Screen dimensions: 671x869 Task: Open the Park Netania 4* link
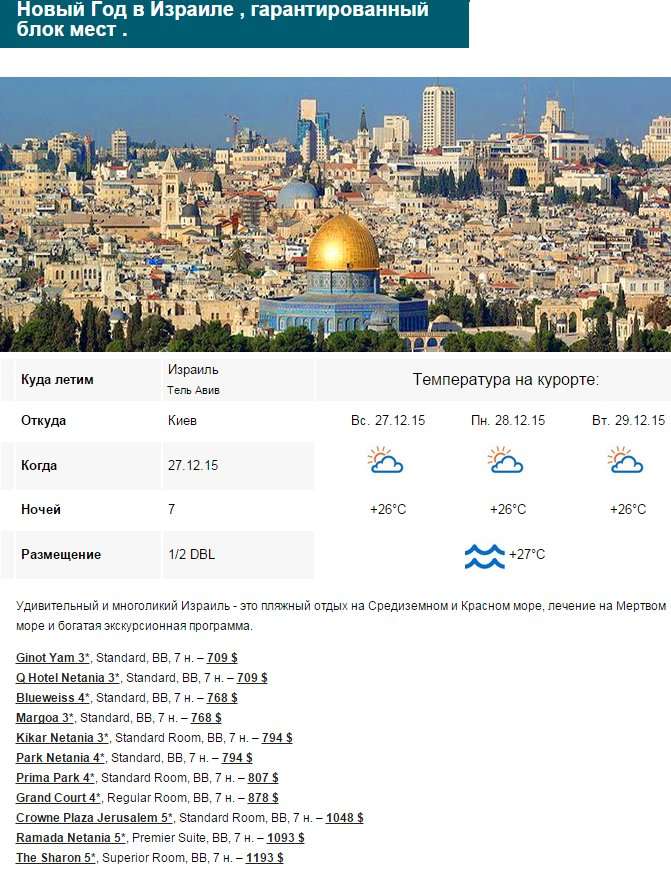pyautogui.click(x=60, y=758)
